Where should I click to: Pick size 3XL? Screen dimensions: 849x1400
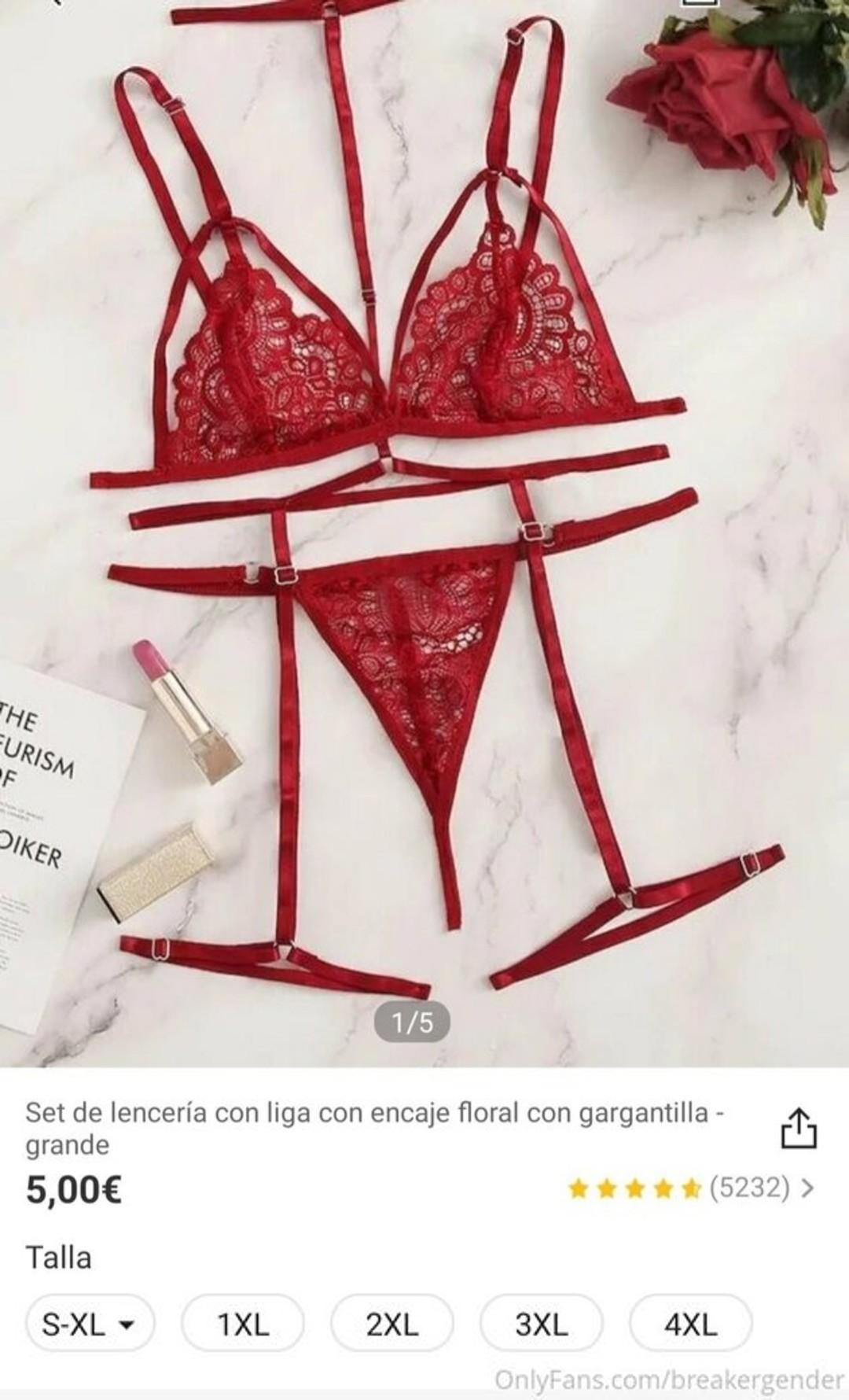coord(541,1324)
